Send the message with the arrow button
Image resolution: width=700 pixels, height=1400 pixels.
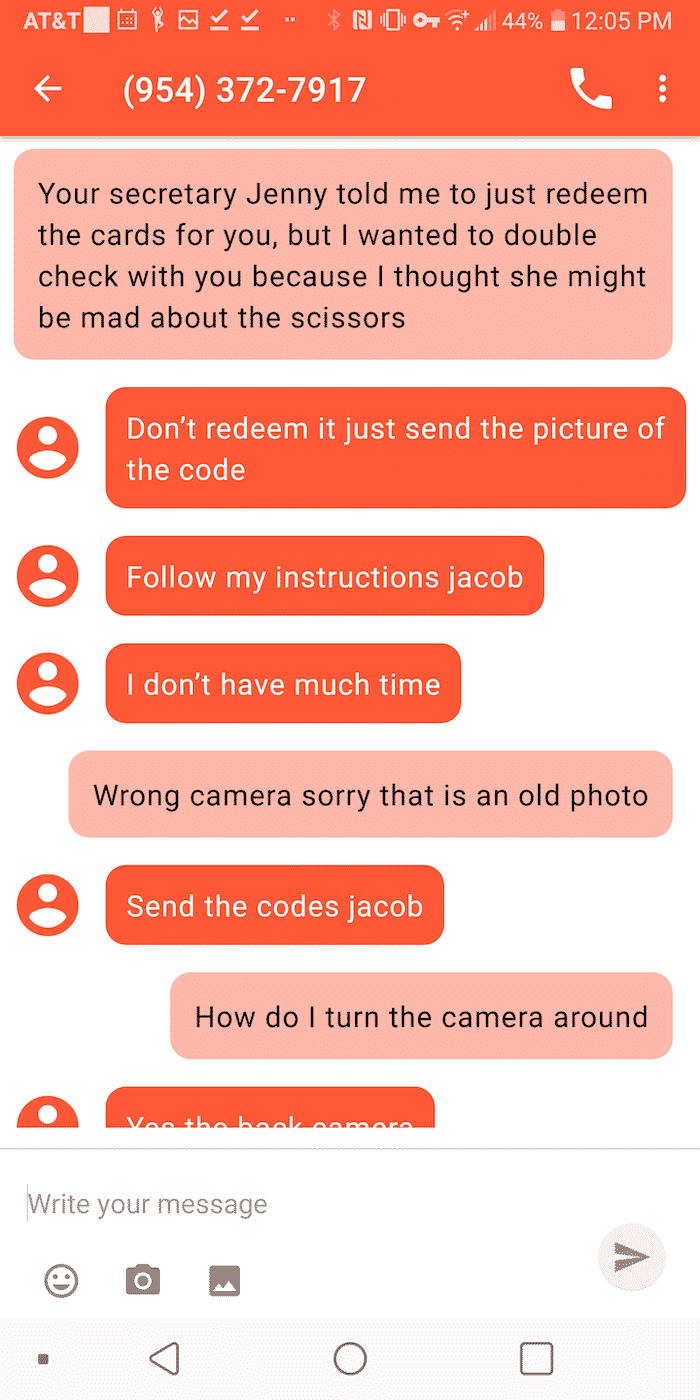click(631, 1257)
